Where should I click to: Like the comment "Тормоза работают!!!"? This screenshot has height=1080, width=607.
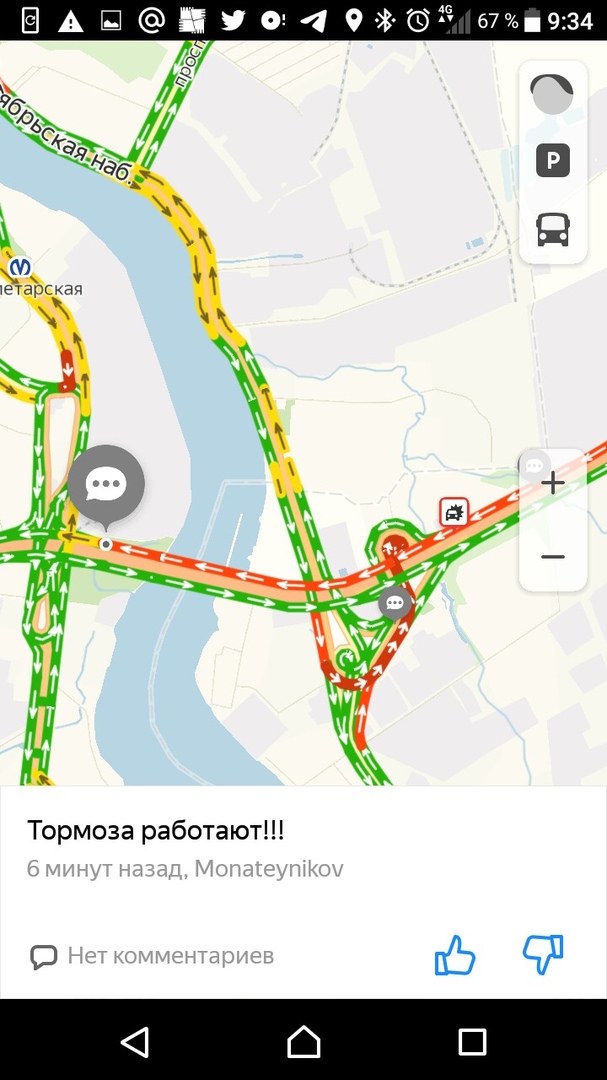coord(454,955)
